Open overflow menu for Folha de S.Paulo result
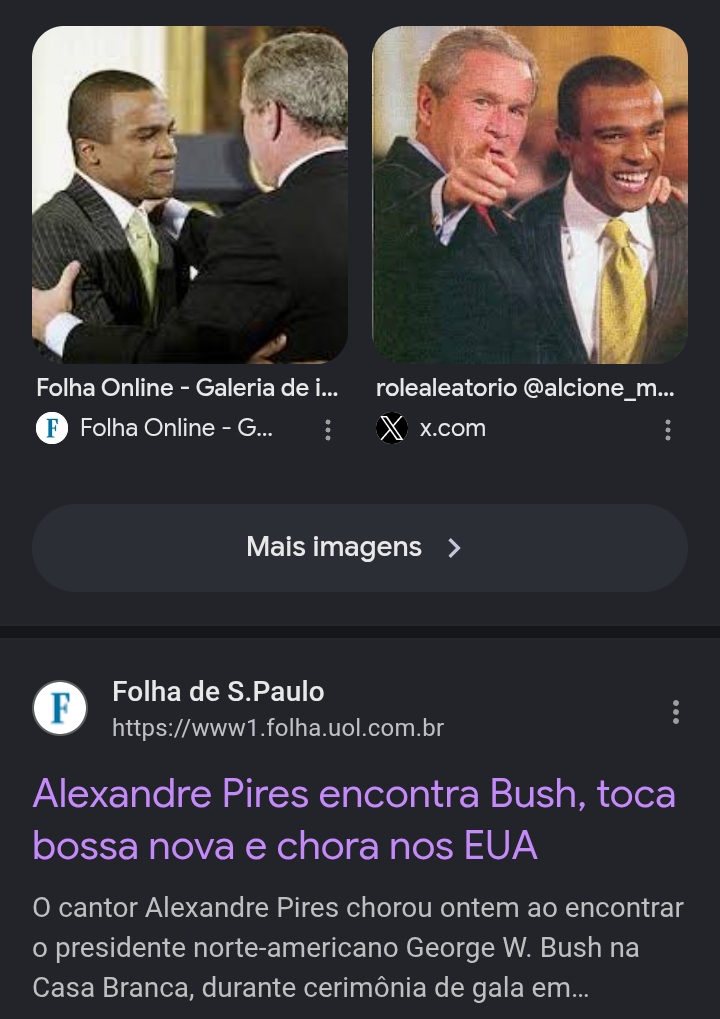The height and width of the screenshot is (1019, 720). tap(676, 712)
